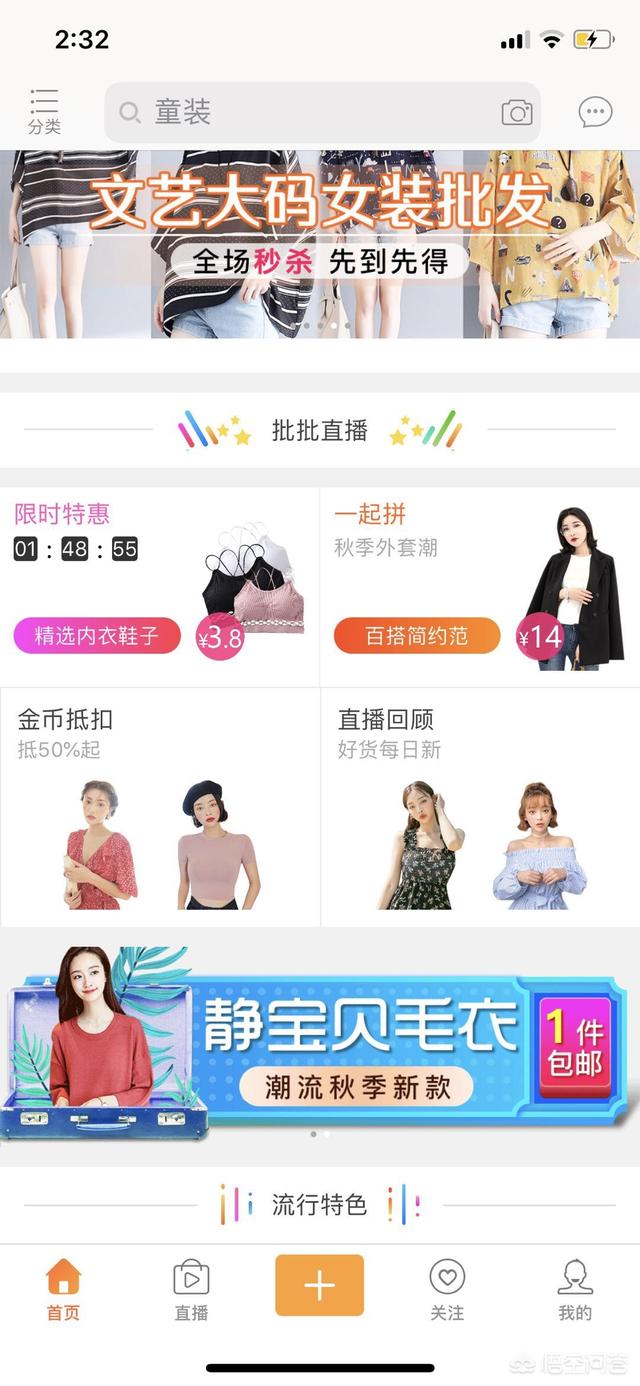Open camera image search
640x1386 pixels.
[x=516, y=112]
